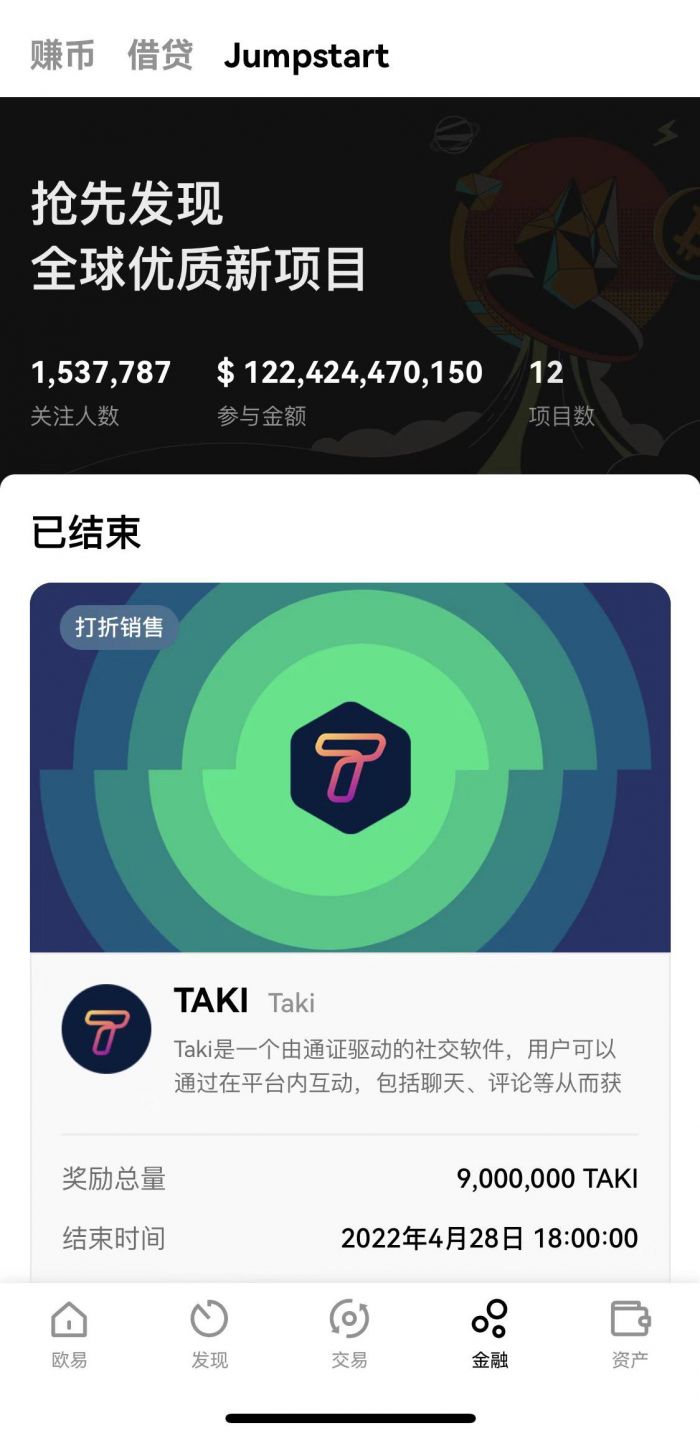Select the Jumpstart tab

tap(306, 55)
